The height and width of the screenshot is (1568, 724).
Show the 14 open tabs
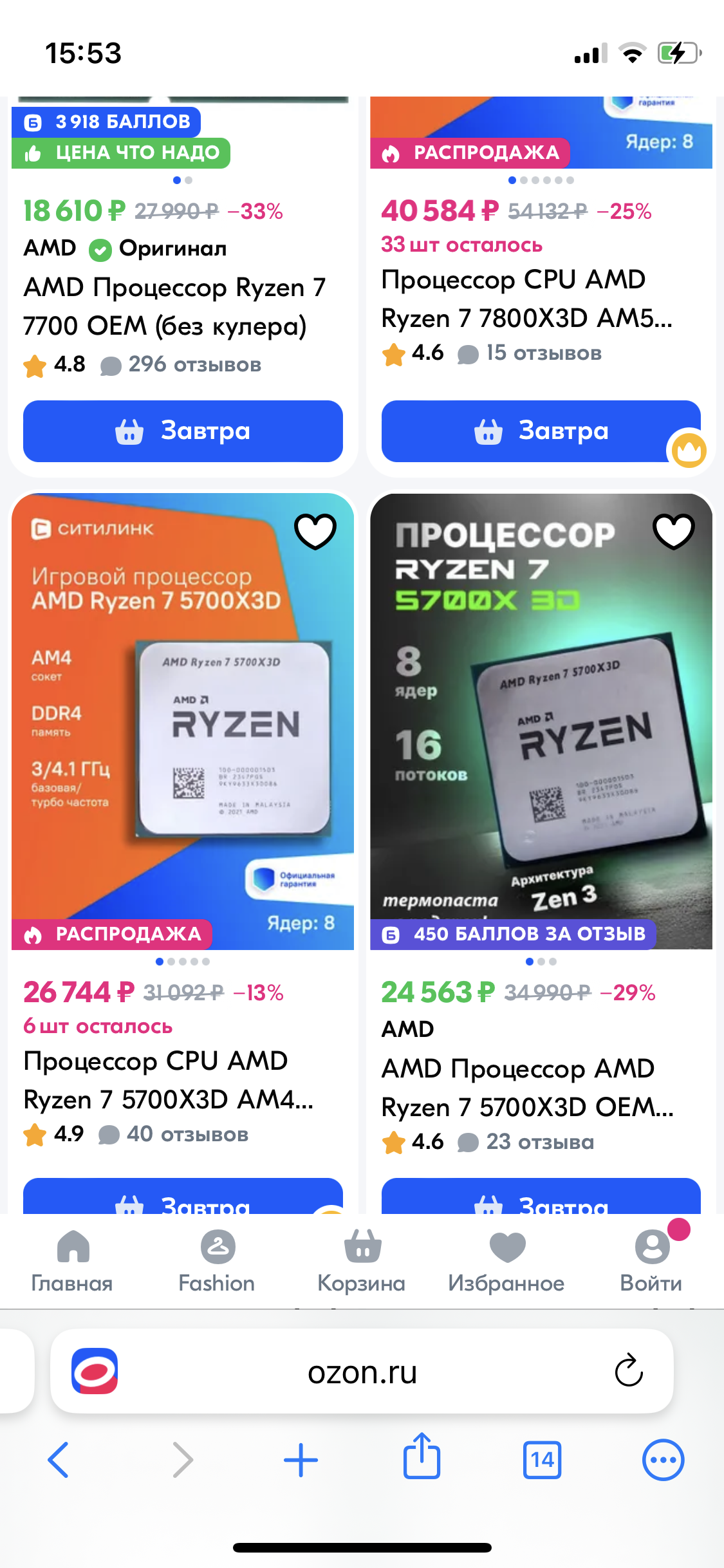542,1460
